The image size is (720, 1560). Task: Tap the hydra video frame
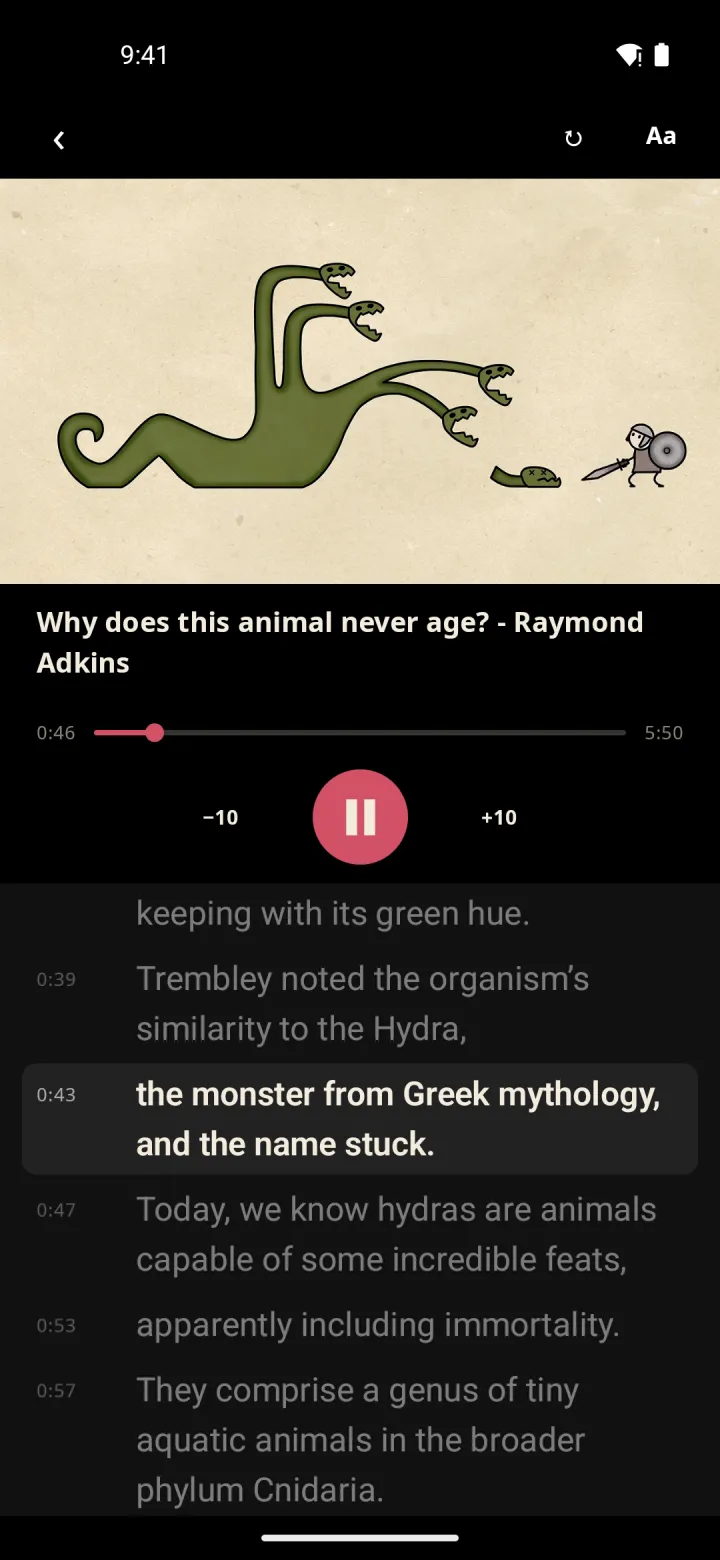click(360, 381)
